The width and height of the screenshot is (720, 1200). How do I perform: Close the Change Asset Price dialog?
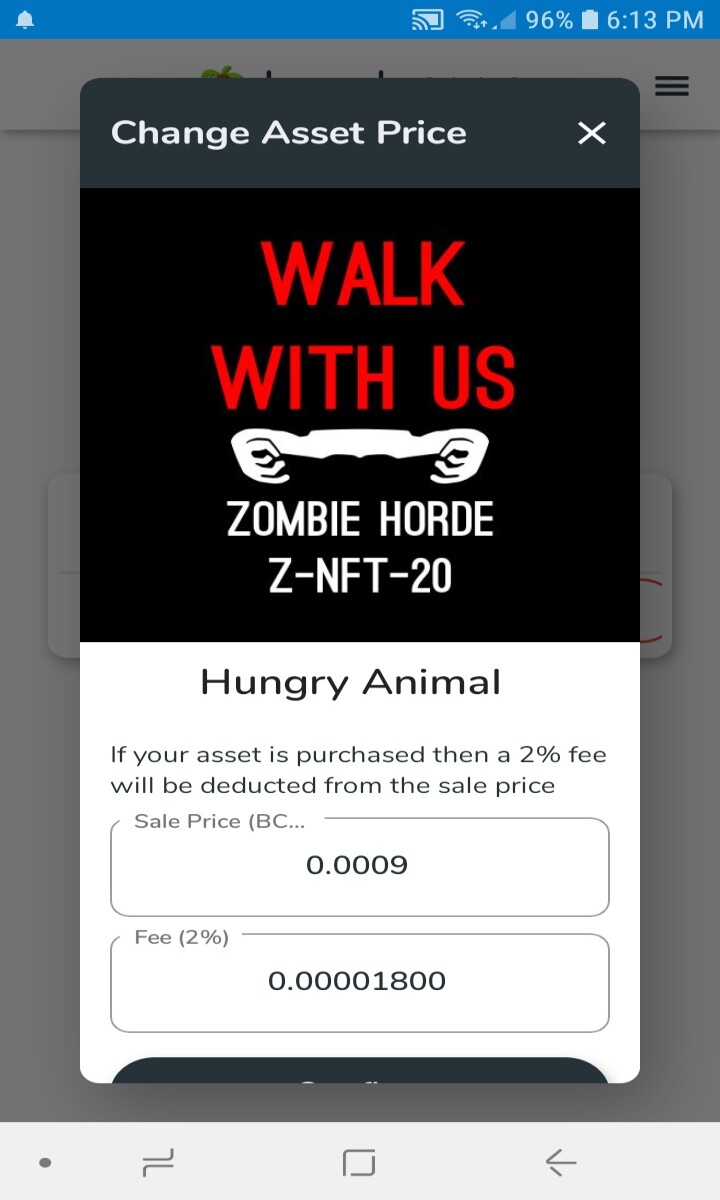pos(592,133)
